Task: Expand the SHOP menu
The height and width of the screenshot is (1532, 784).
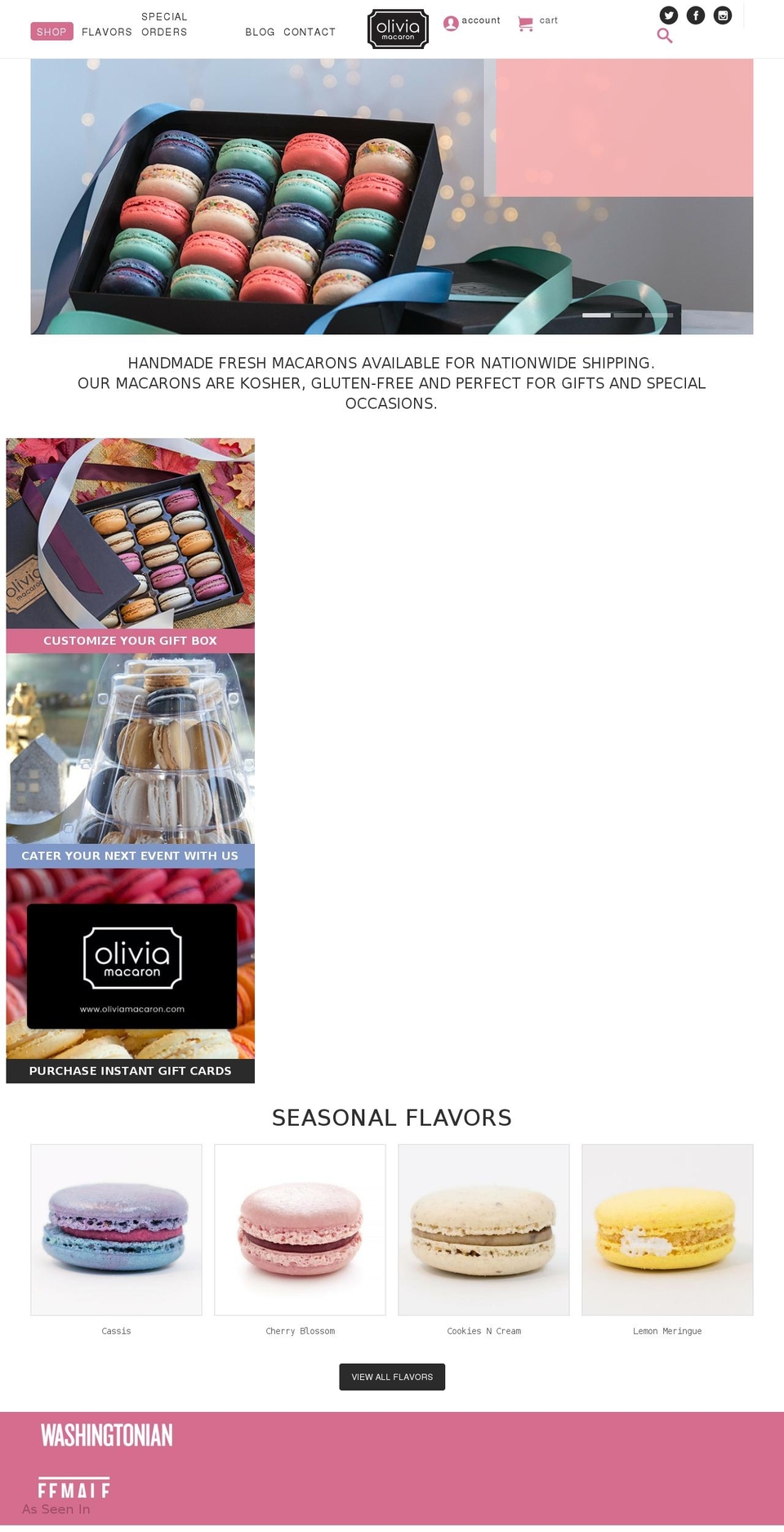Action: (51, 31)
